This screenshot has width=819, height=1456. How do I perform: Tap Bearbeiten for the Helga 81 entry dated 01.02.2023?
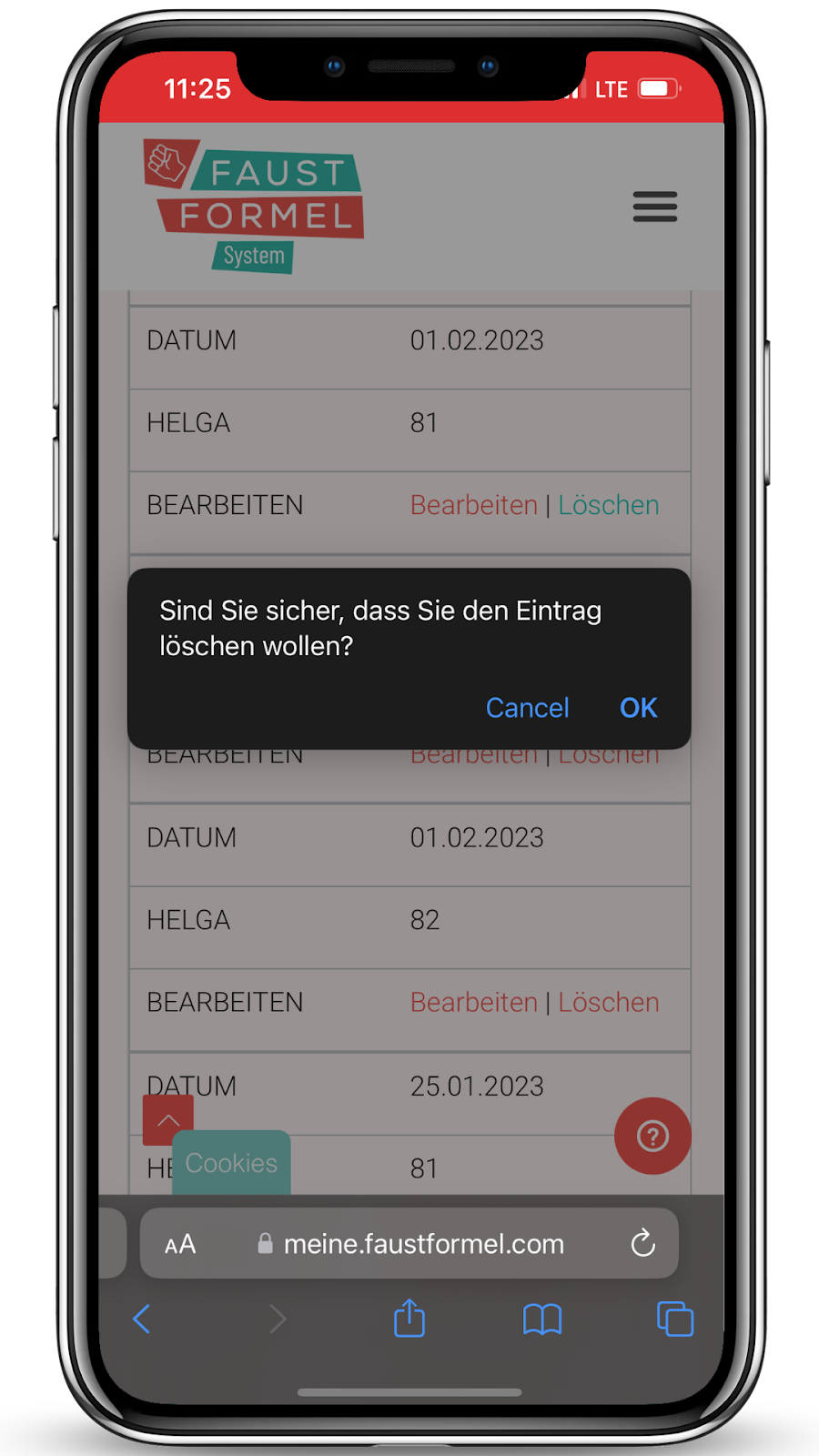pos(473,505)
